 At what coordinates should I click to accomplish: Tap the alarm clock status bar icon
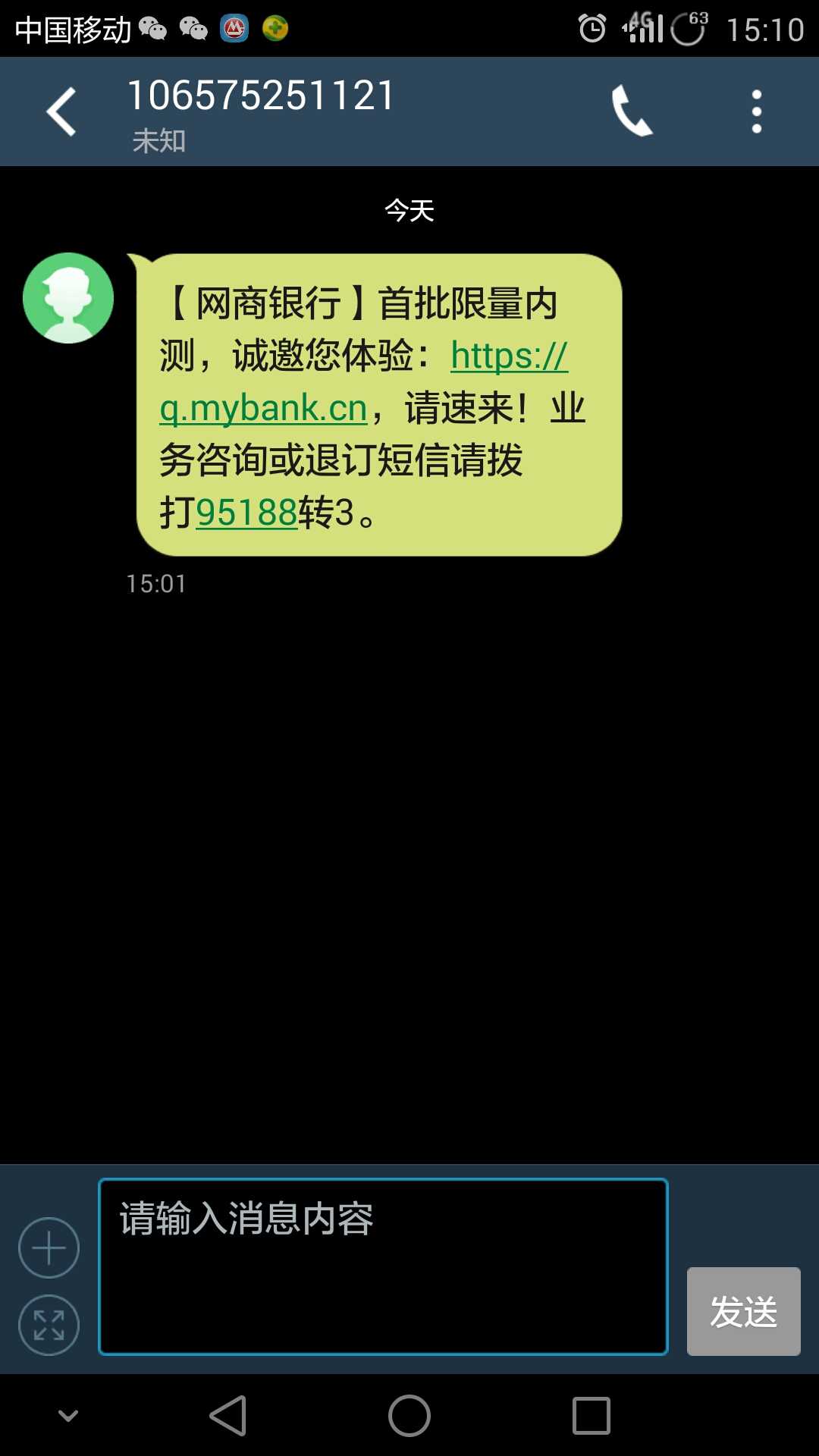[591, 27]
